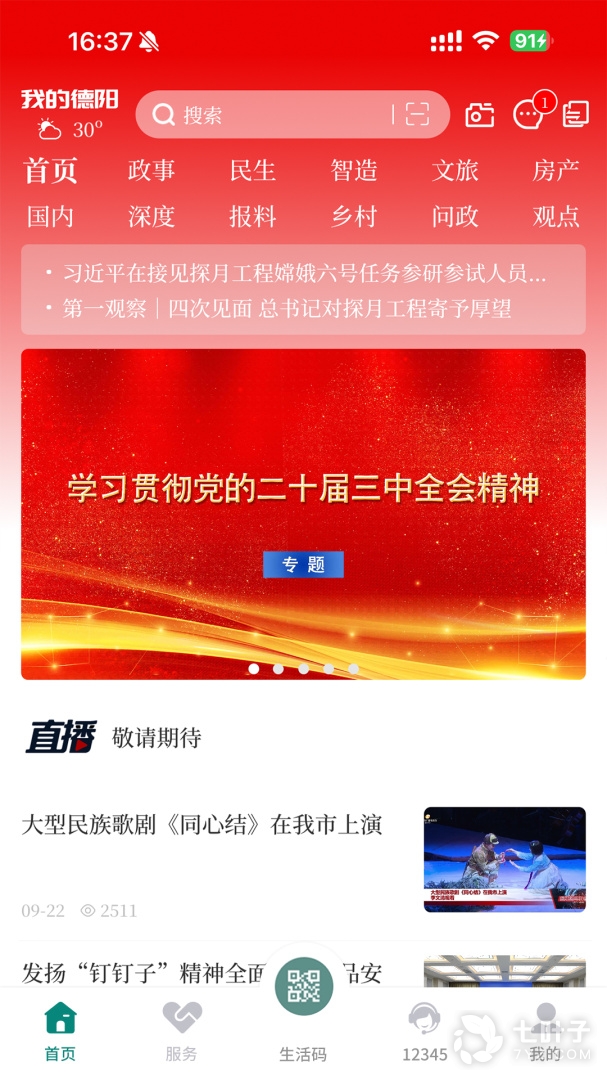Screen dimensions: 607x1080
Task: Switch to the 民生 channel
Action: (253, 171)
